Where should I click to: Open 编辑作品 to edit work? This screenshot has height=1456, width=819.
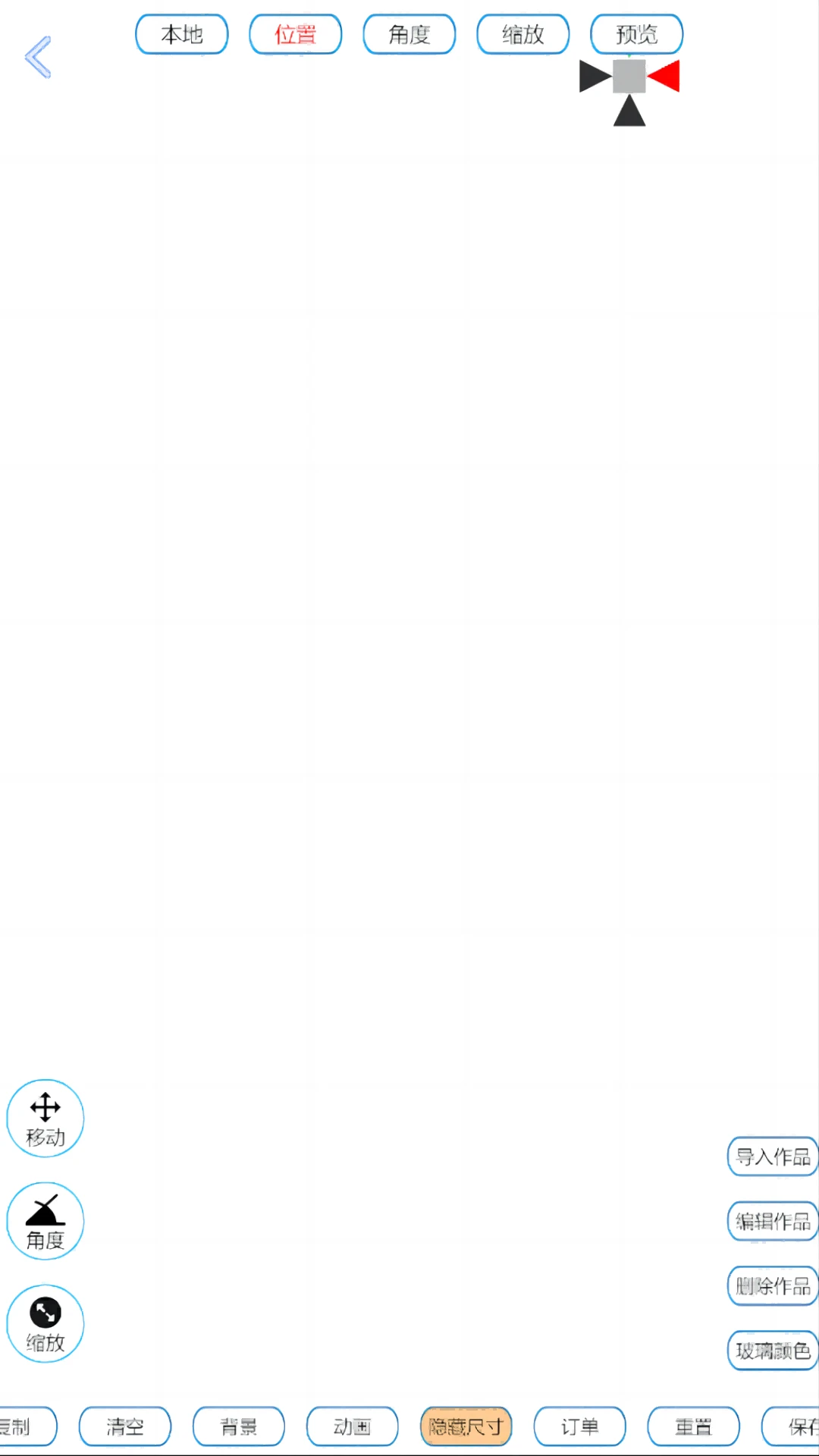tap(772, 1221)
